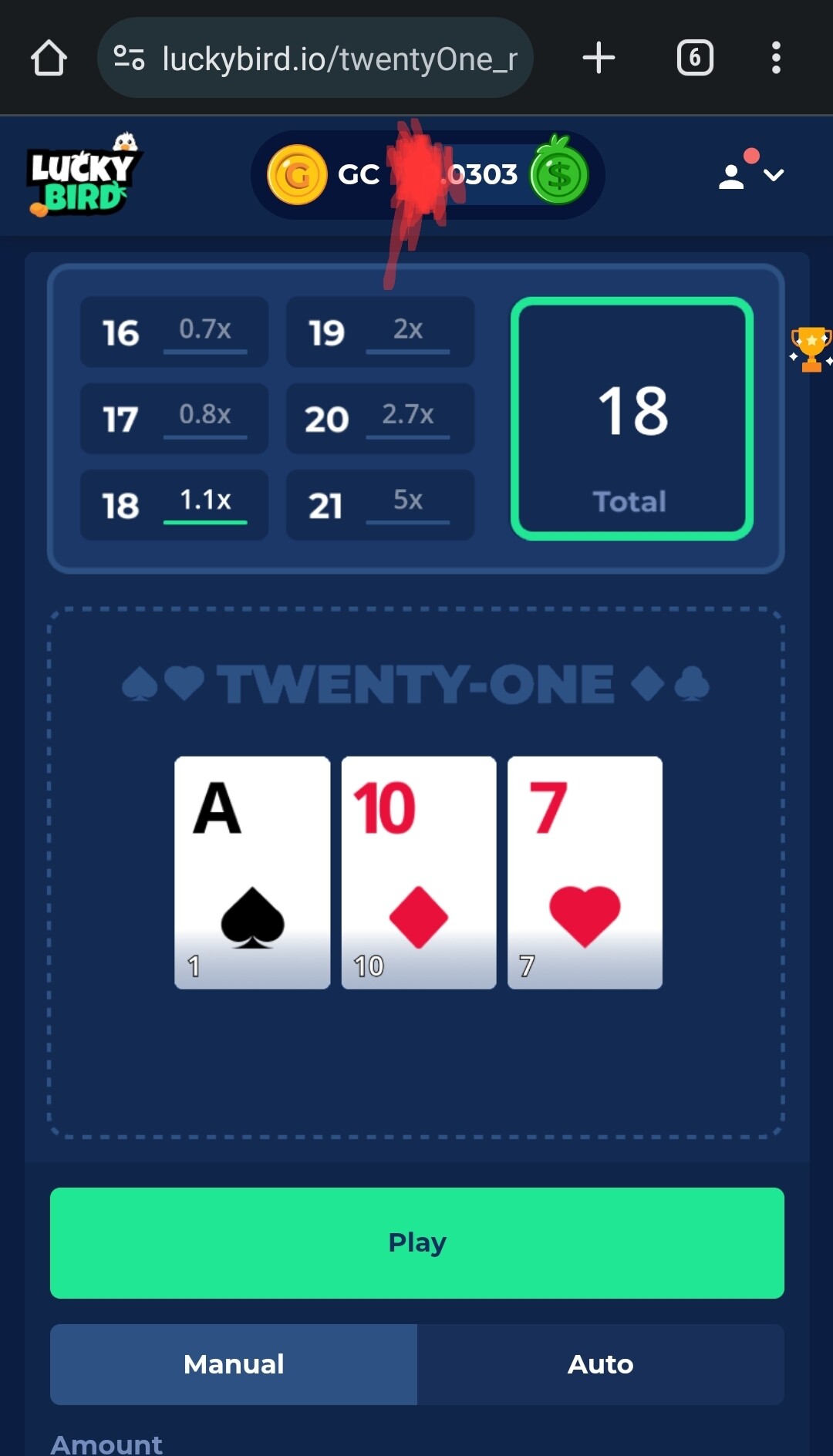Tap the green Play button
This screenshot has width=833, height=1456.
[x=416, y=1242]
